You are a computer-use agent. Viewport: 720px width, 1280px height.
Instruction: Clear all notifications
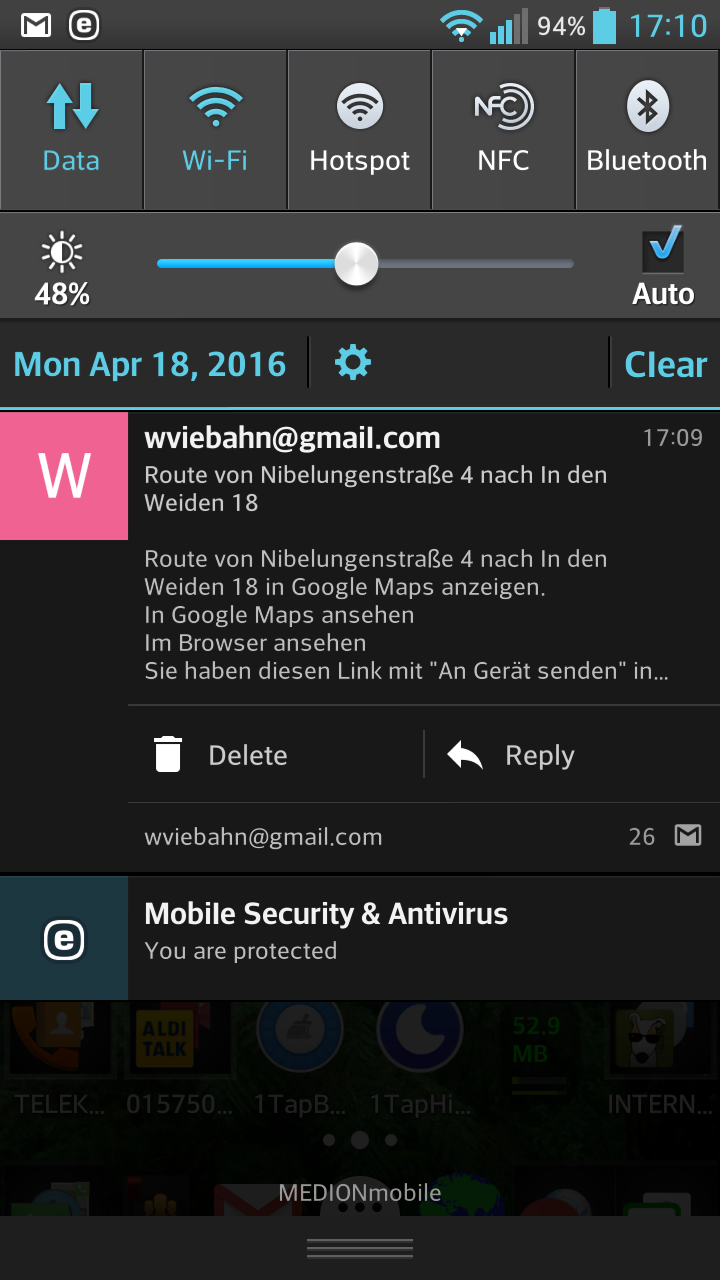point(665,365)
